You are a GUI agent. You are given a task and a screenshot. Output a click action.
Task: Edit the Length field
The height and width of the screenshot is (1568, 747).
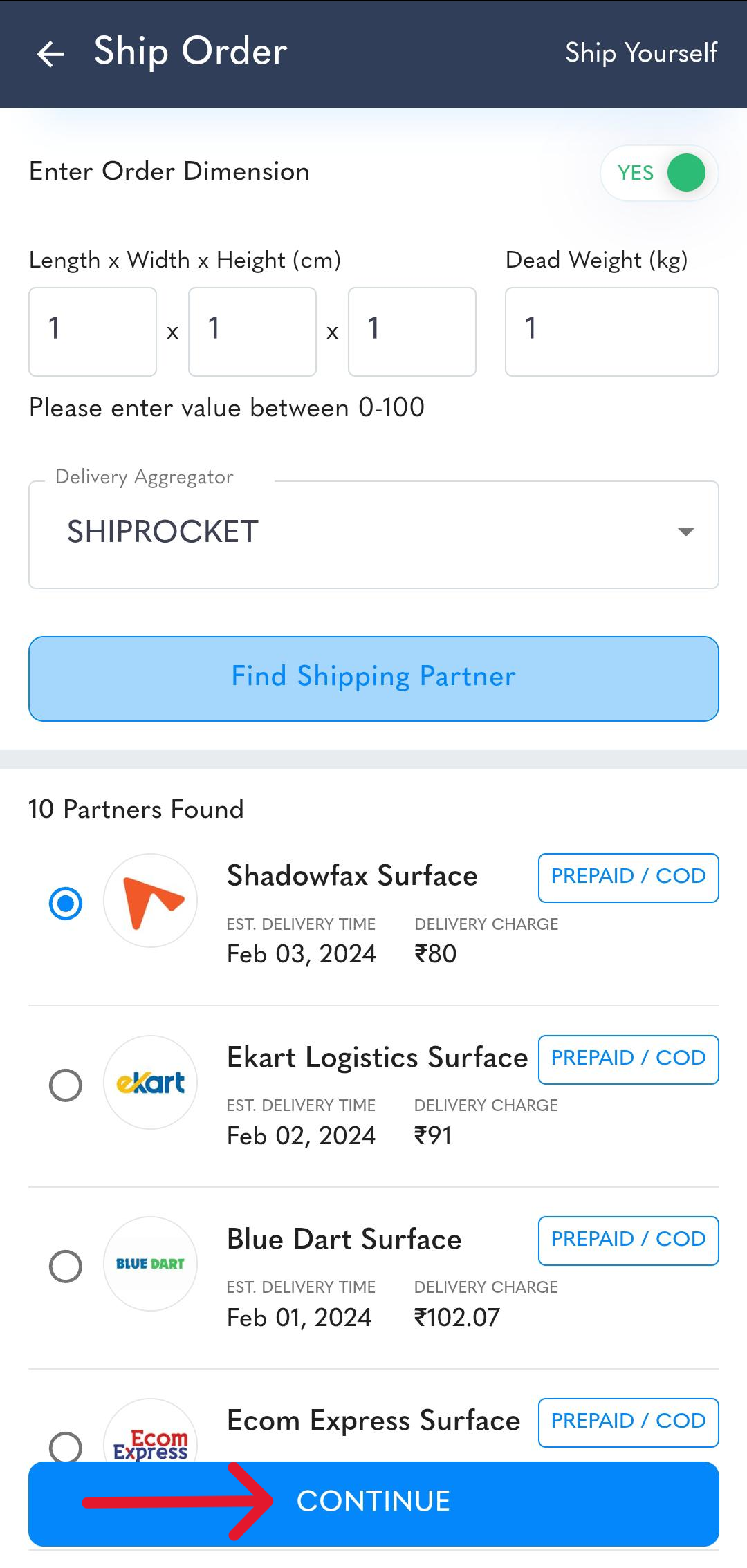point(93,332)
